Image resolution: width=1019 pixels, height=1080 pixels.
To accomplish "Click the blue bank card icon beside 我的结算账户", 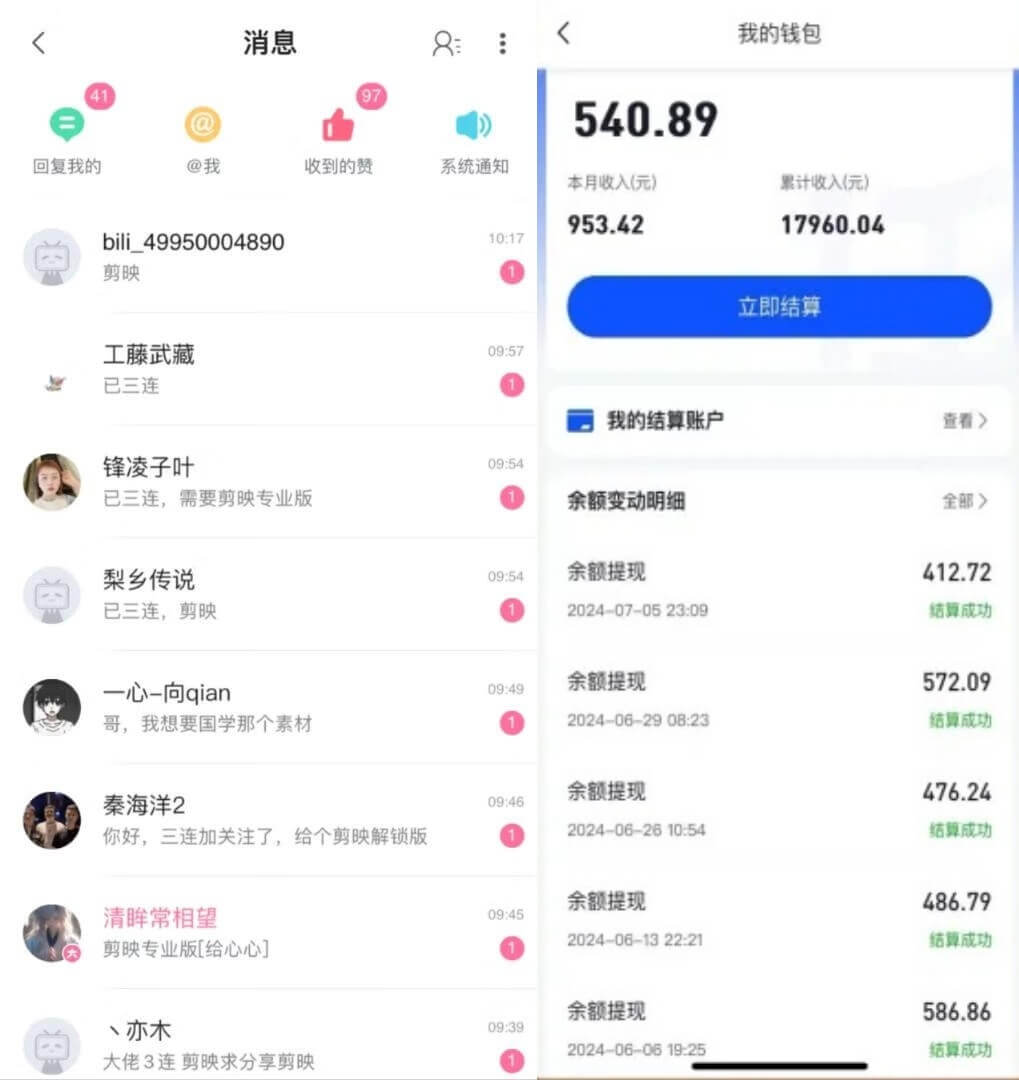I will click(580, 421).
